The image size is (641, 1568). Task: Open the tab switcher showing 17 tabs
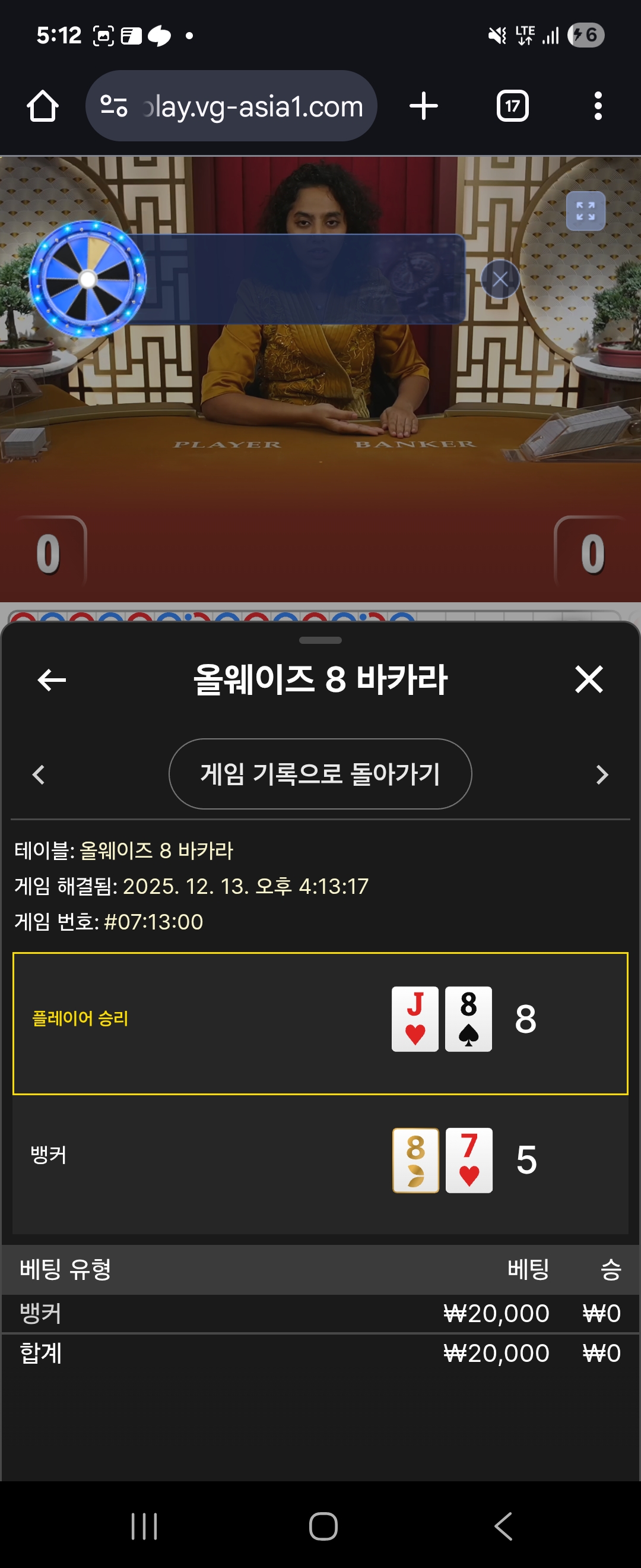pyautogui.click(x=512, y=106)
